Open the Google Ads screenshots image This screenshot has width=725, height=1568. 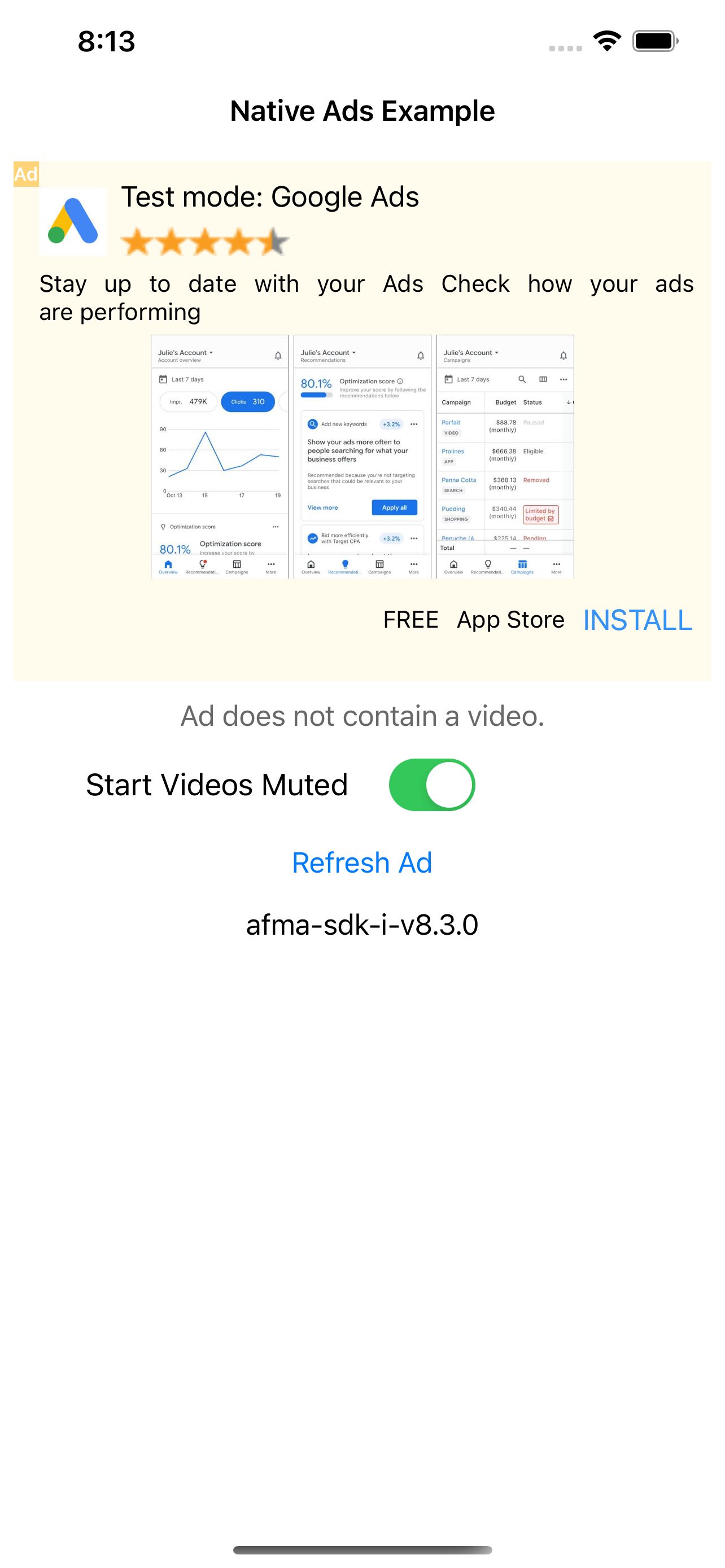362,456
